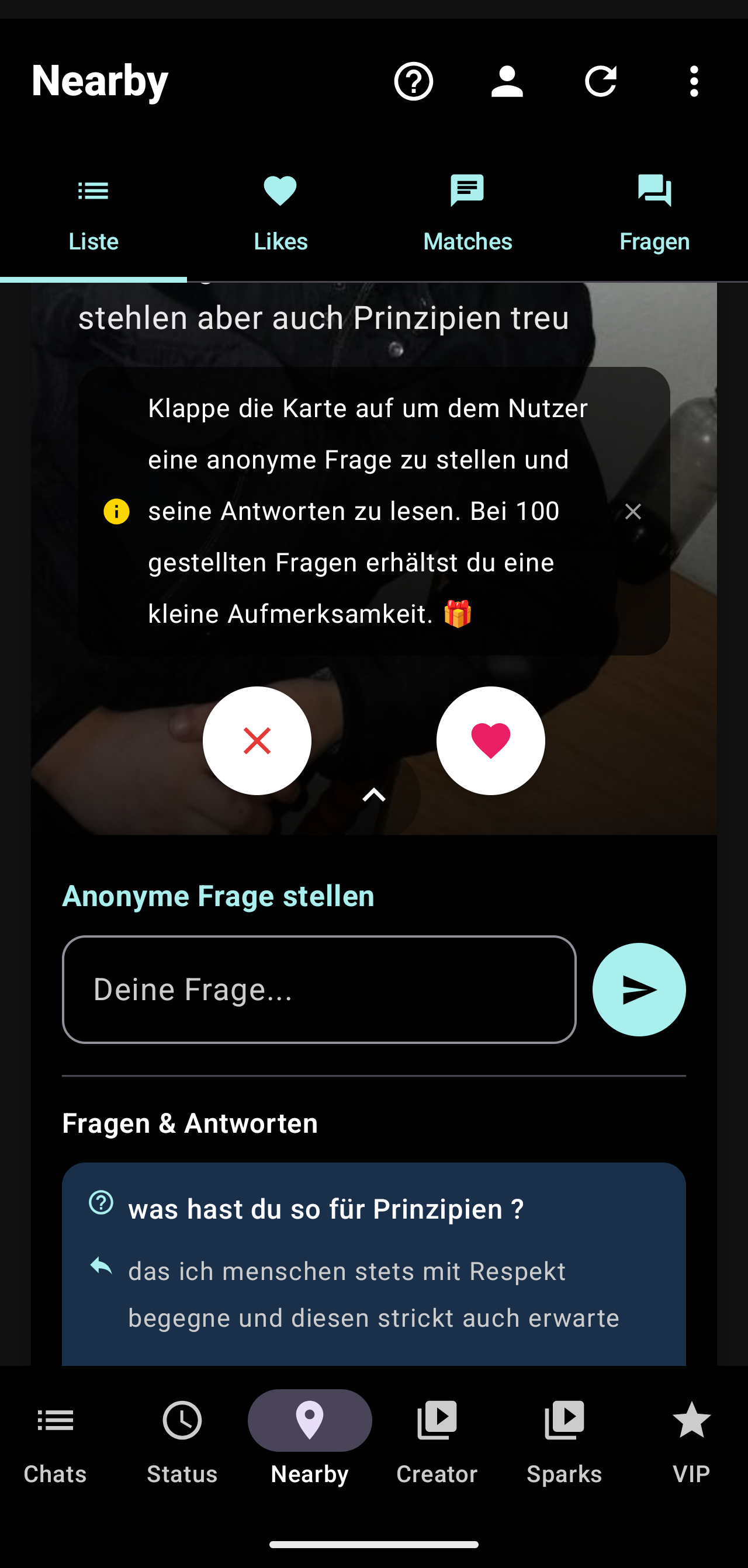Viewport: 748px width, 1568px height.
Task: Switch to the Likes tab
Action: click(280, 214)
